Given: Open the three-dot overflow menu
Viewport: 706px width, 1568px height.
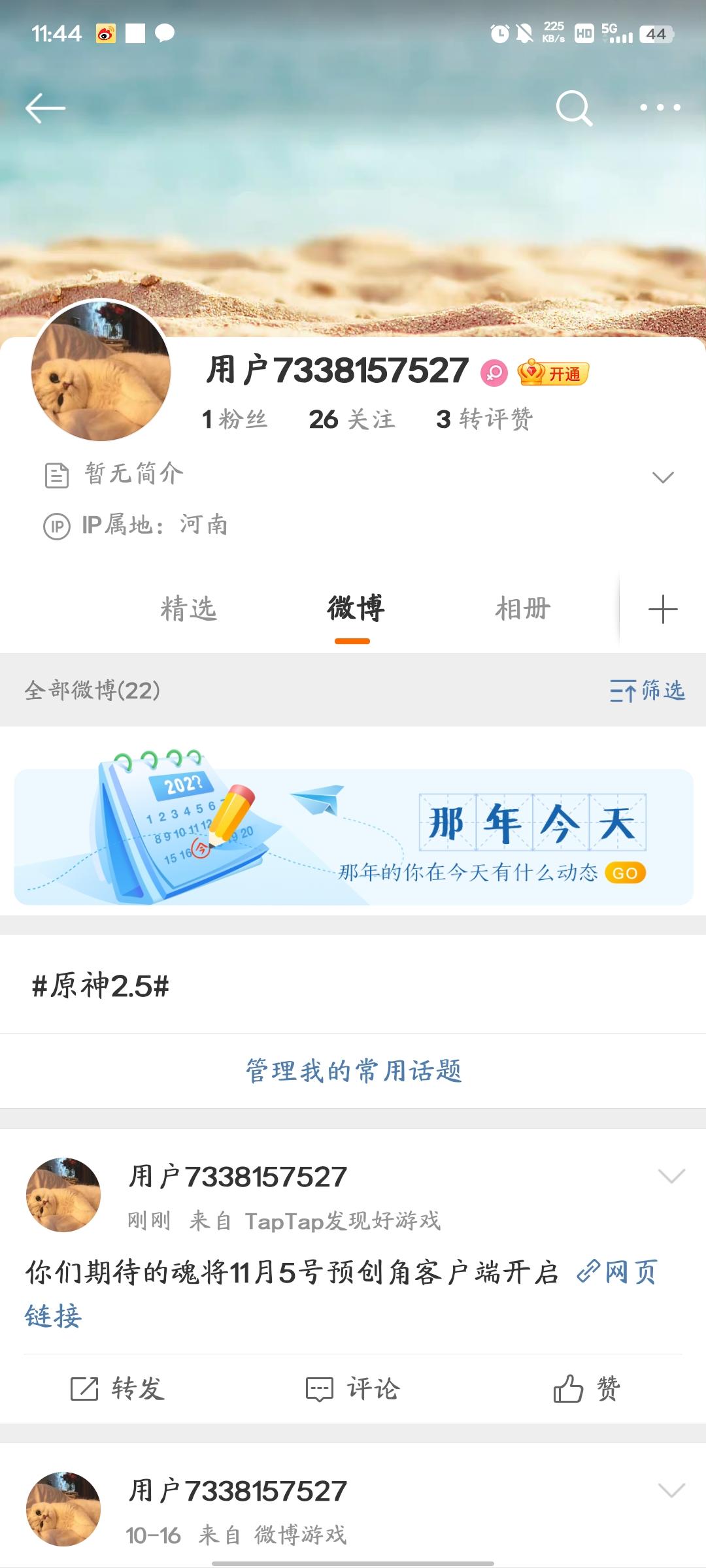Looking at the screenshot, I should point(660,108).
